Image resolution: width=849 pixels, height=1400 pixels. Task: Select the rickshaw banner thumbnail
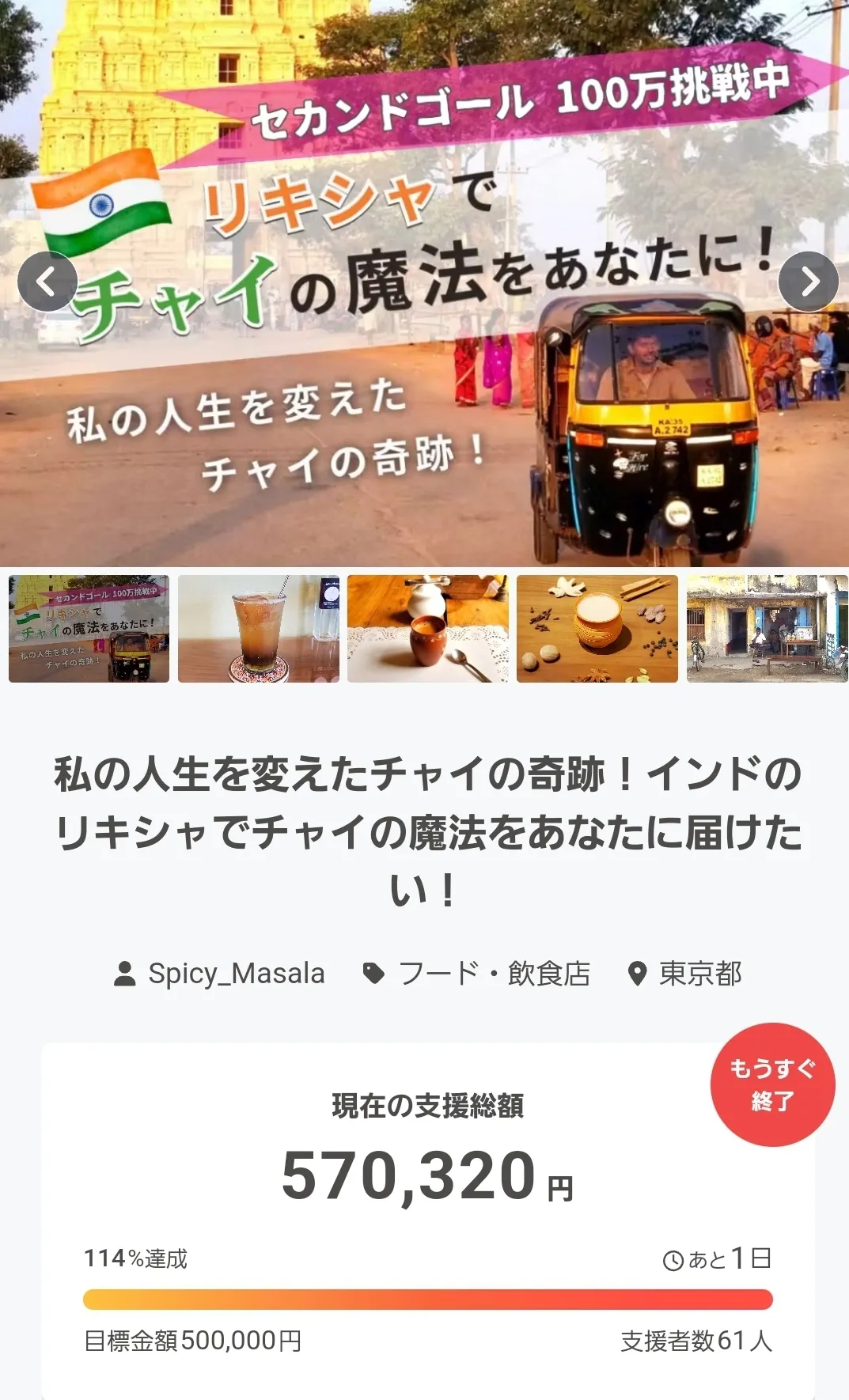coord(89,629)
